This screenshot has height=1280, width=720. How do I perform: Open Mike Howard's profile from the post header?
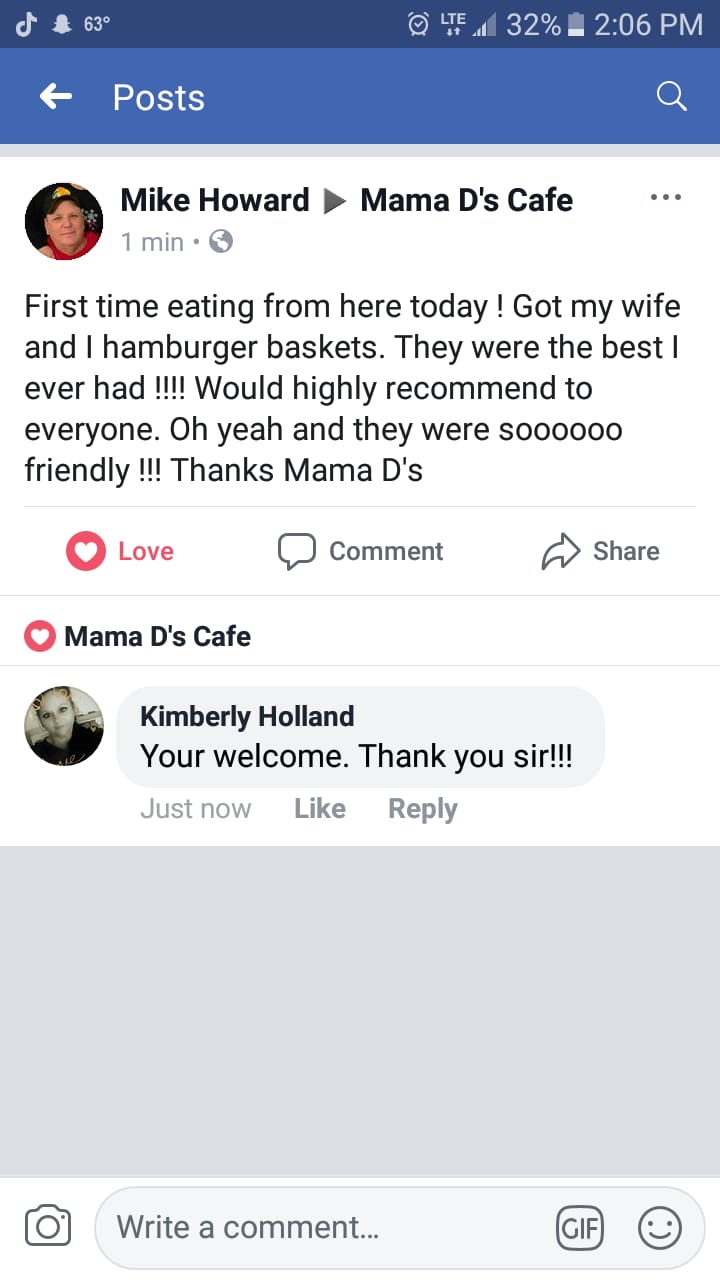tap(214, 200)
